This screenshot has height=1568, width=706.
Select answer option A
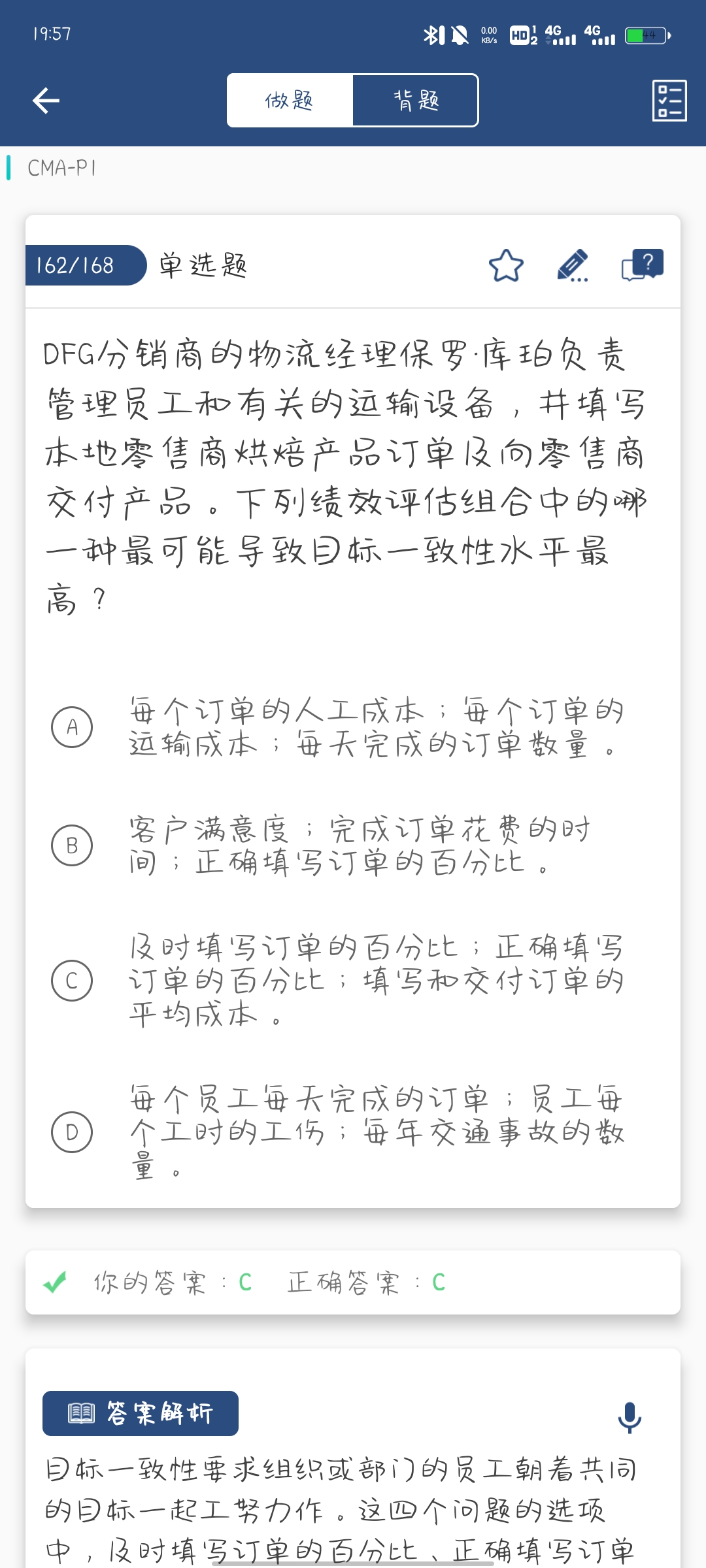[72, 727]
